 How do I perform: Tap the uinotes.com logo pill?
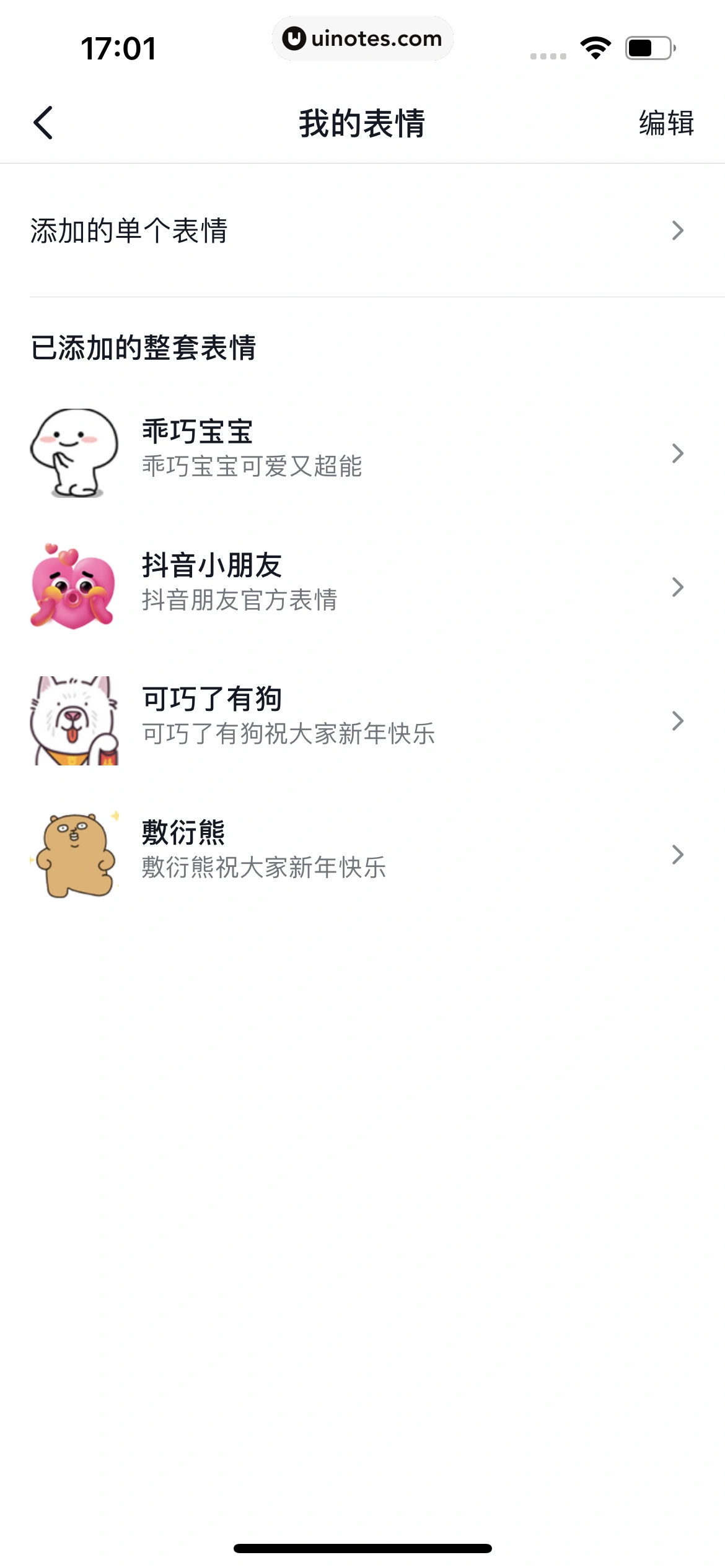click(x=362, y=38)
